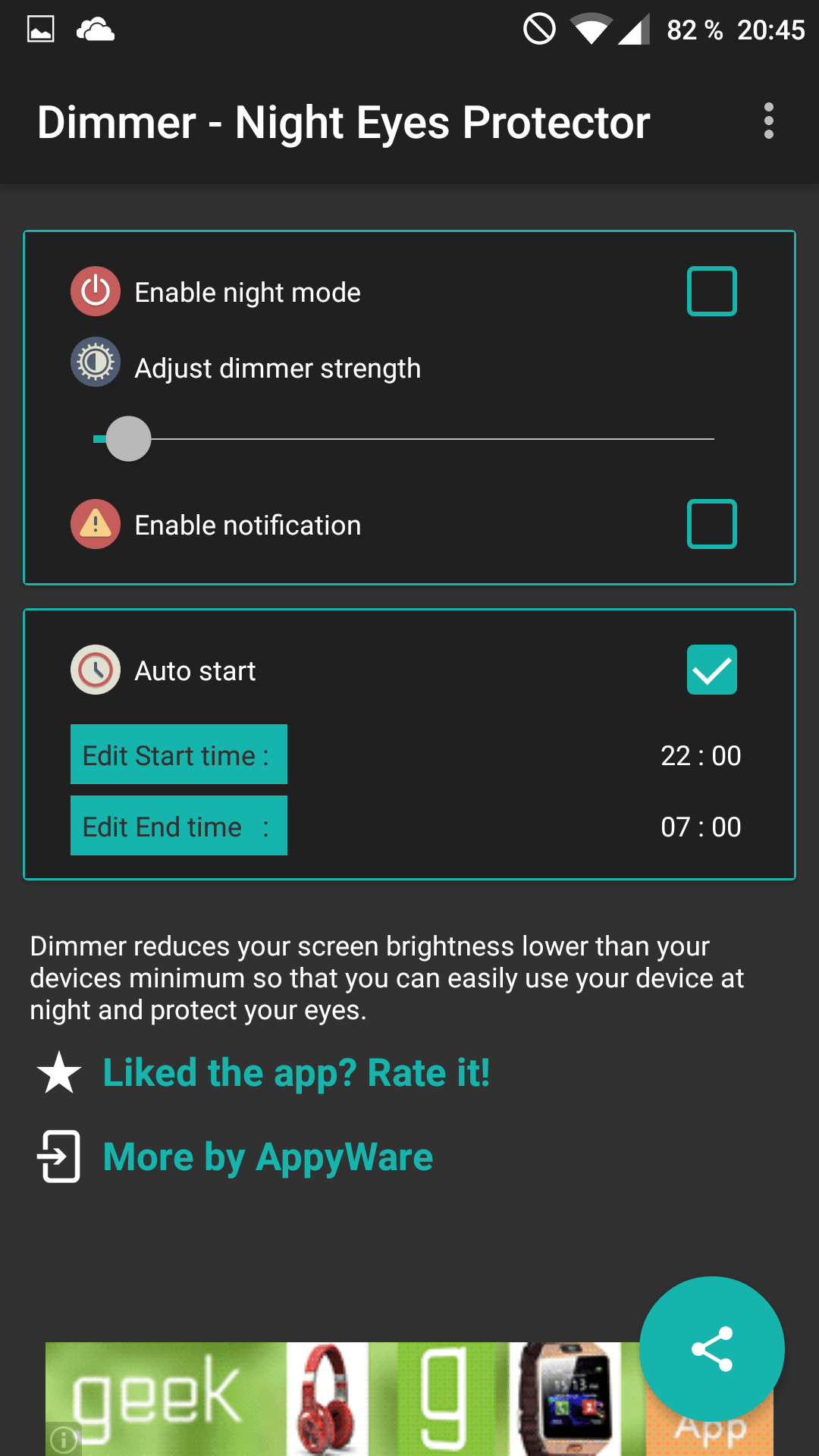Viewport: 819px width, 1456px height.
Task: Open the geek ad banner
Action: tap(409, 1399)
